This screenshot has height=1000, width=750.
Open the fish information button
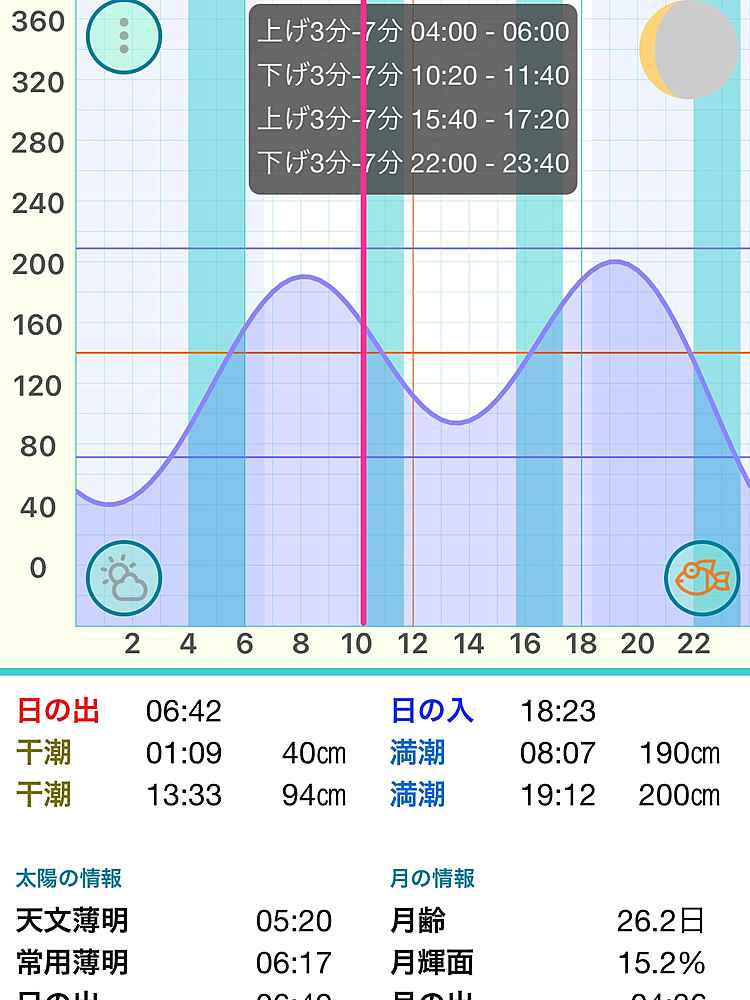pos(702,578)
